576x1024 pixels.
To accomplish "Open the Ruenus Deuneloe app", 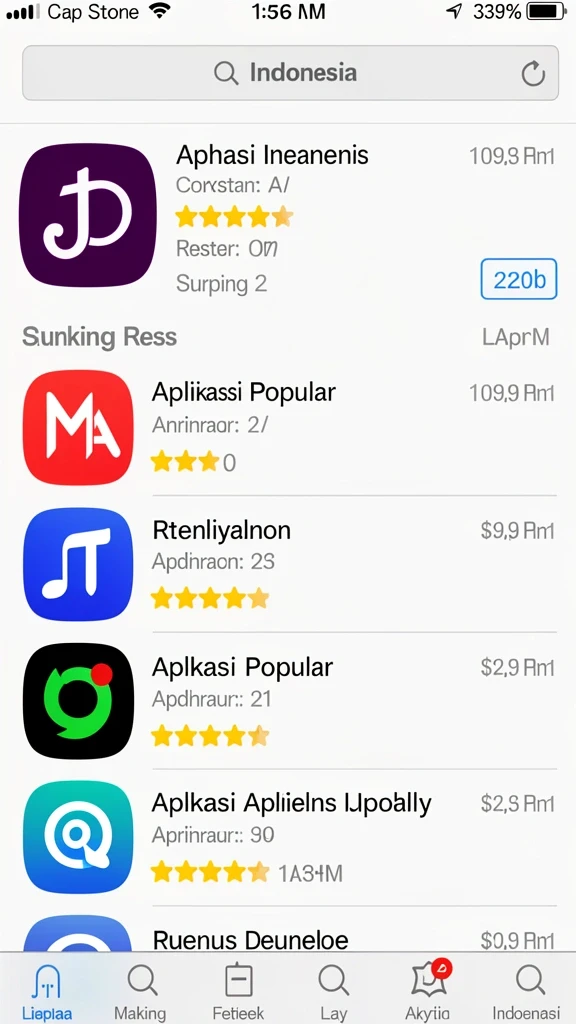I will click(288, 933).
